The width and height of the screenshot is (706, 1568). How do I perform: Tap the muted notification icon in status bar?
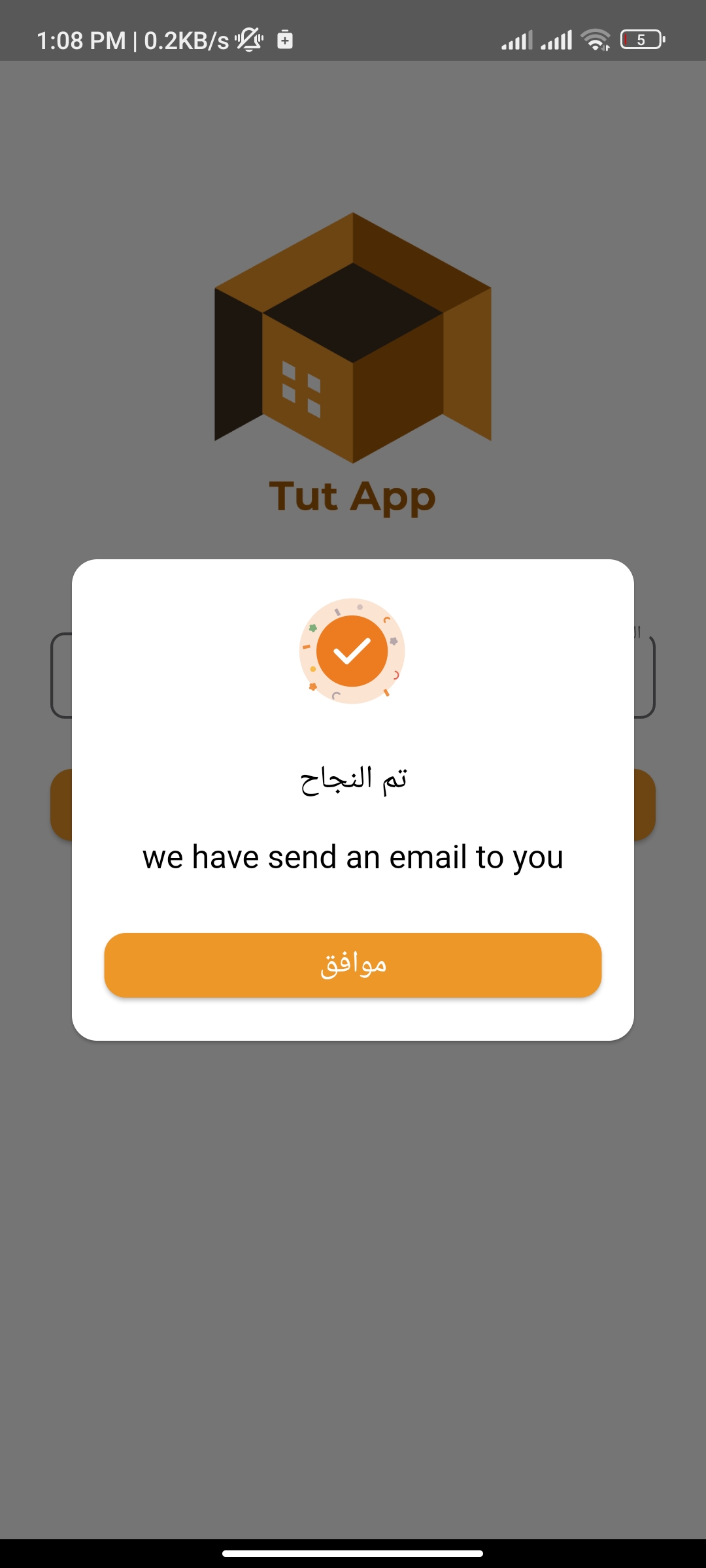(247, 39)
